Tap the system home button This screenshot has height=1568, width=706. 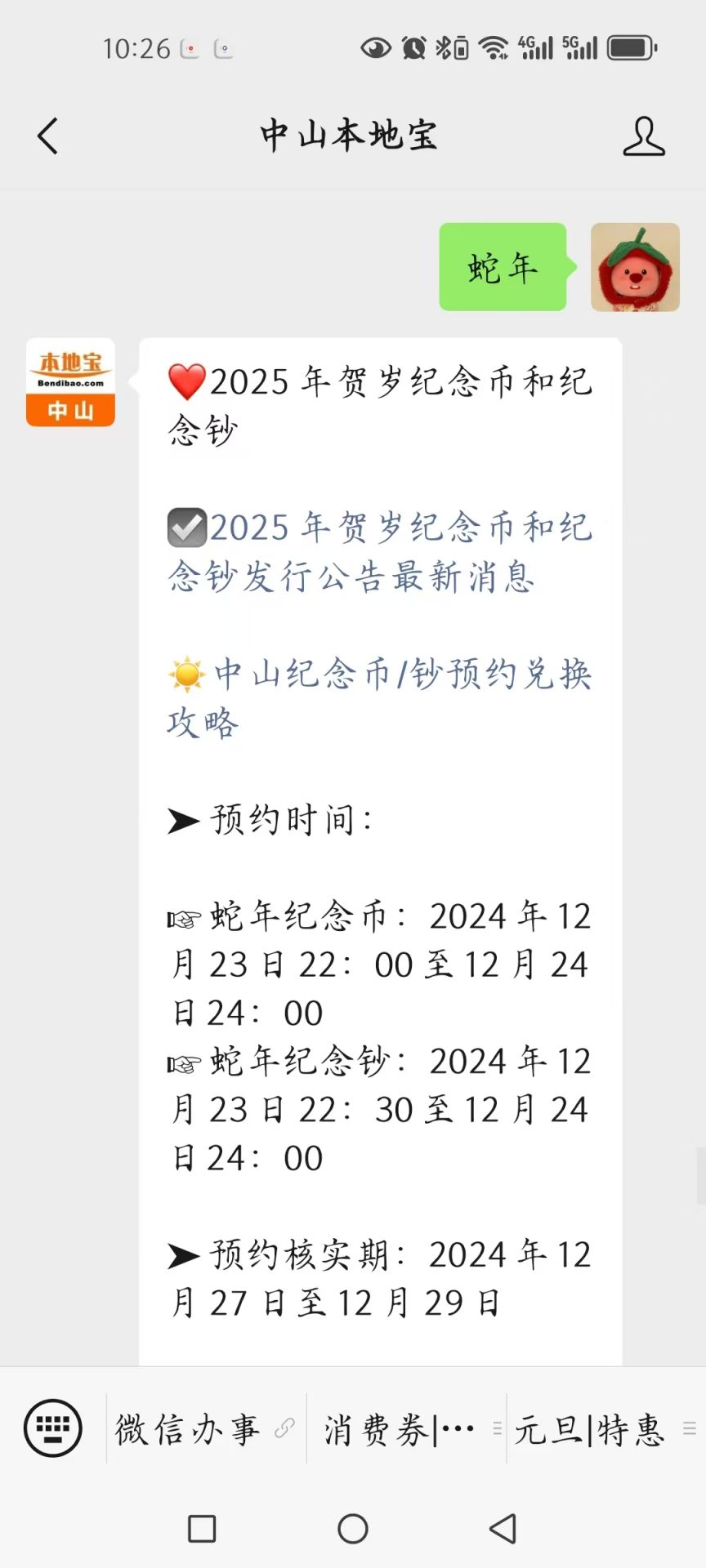pos(353,1528)
